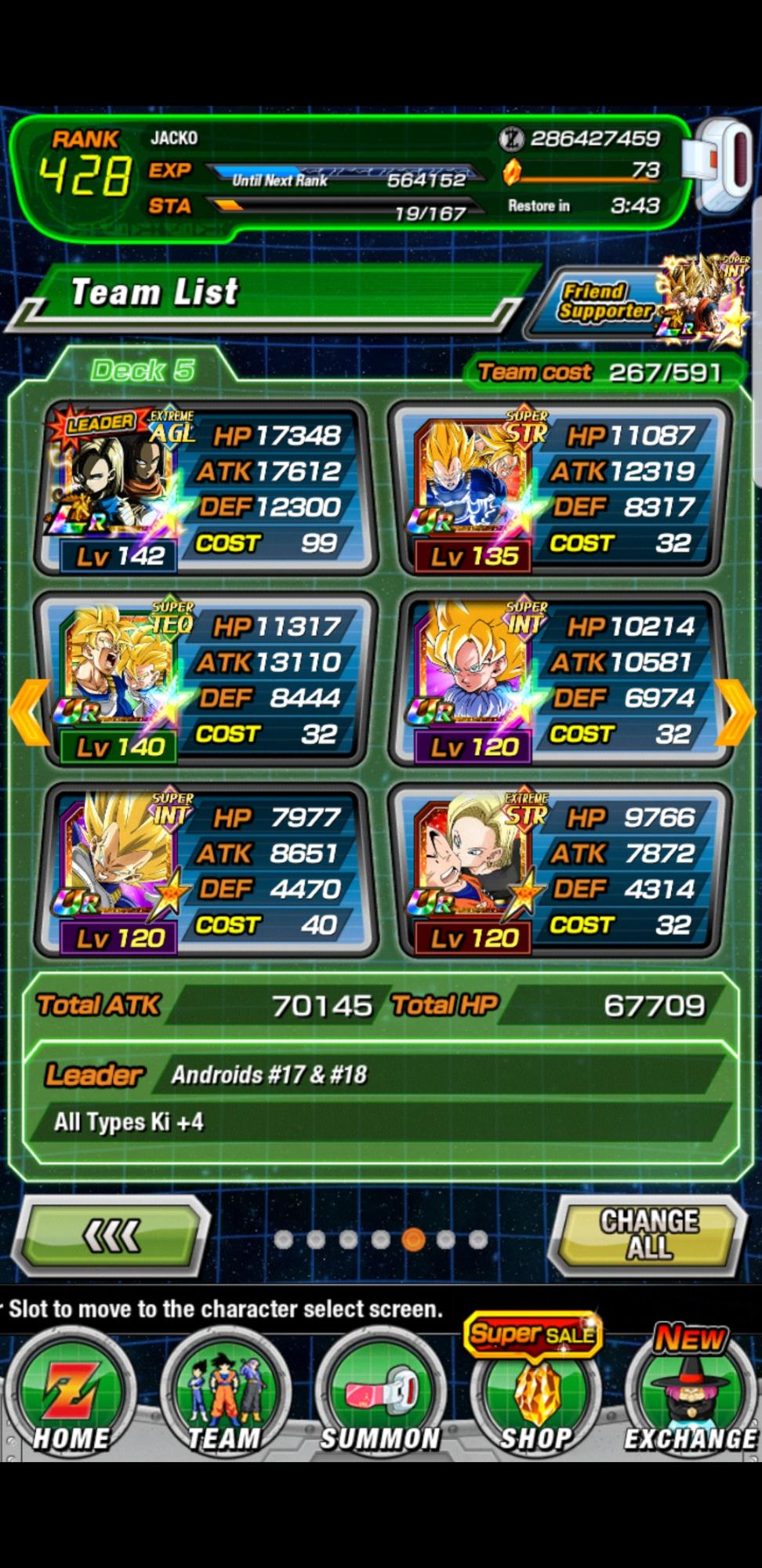Open the Super STR Lv 135 character slot
Image resolution: width=762 pixels, height=1568 pixels.
pos(558,489)
